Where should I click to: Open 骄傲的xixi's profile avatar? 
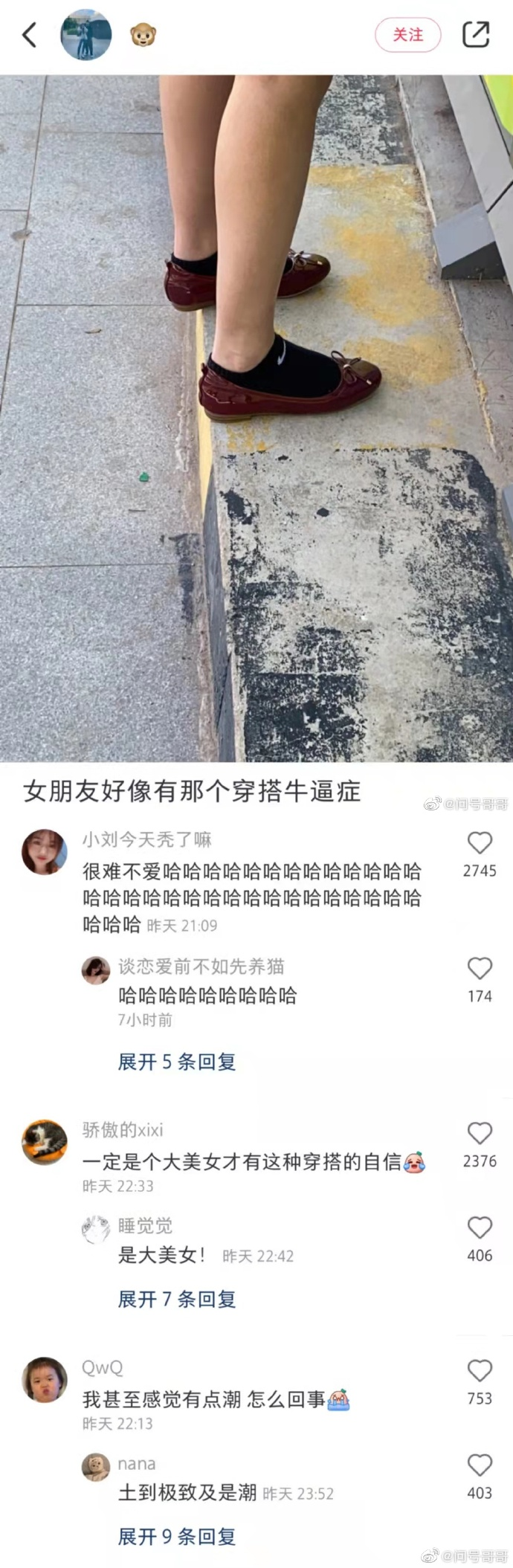45,1142
